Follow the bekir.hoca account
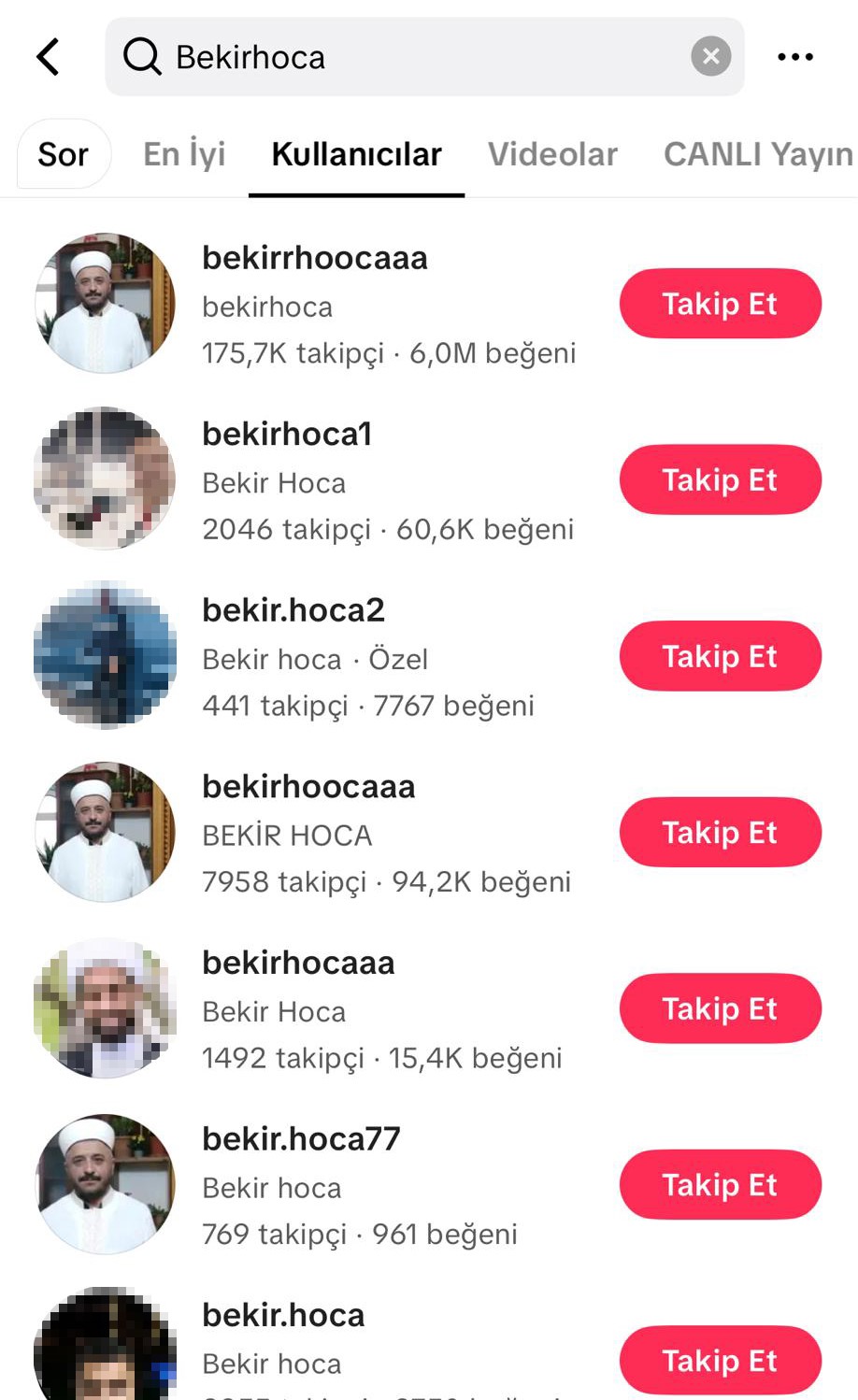The width and height of the screenshot is (858, 1400). [x=720, y=1360]
